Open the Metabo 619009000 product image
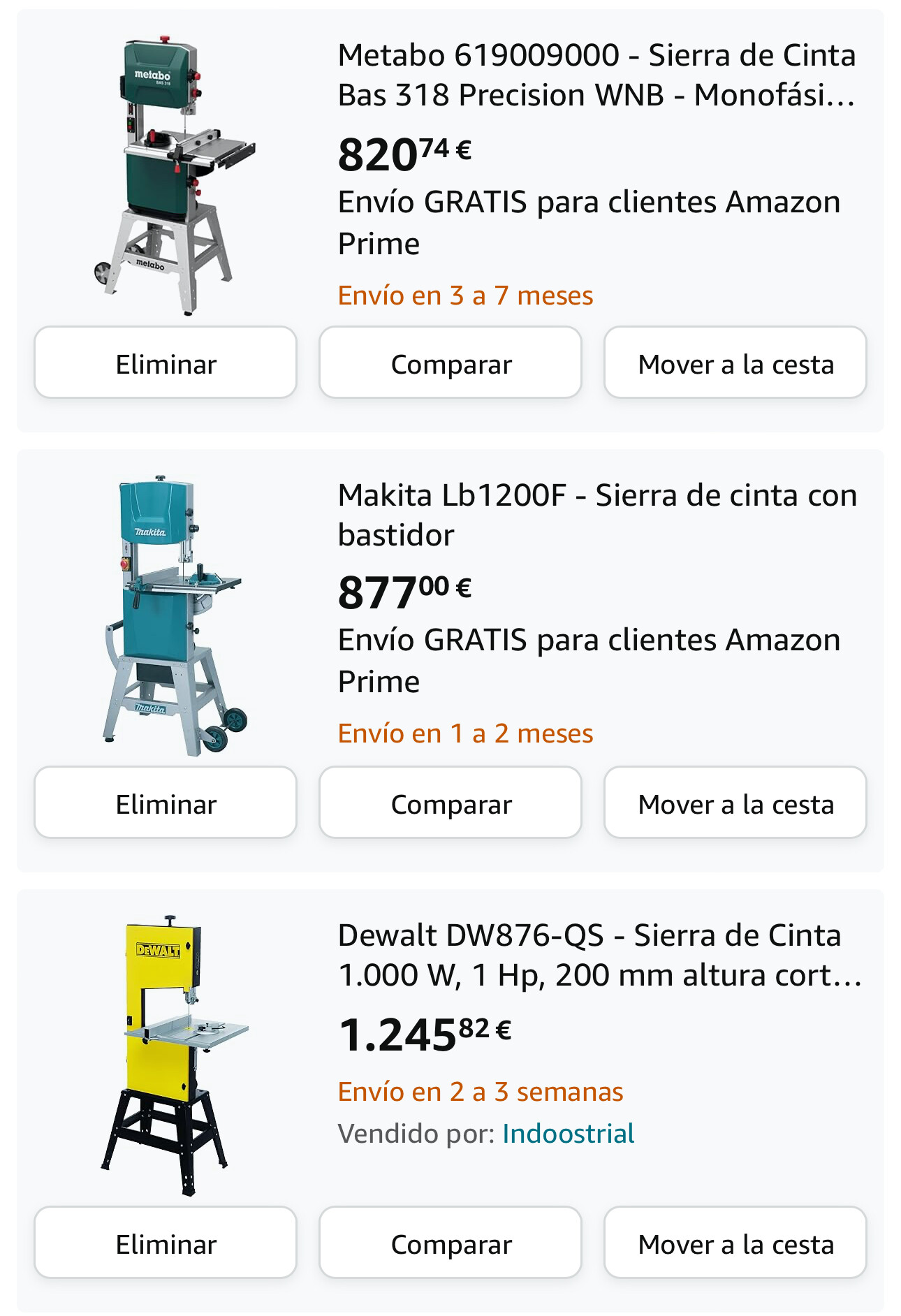The height and width of the screenshot is (1316, 901). 175,176
